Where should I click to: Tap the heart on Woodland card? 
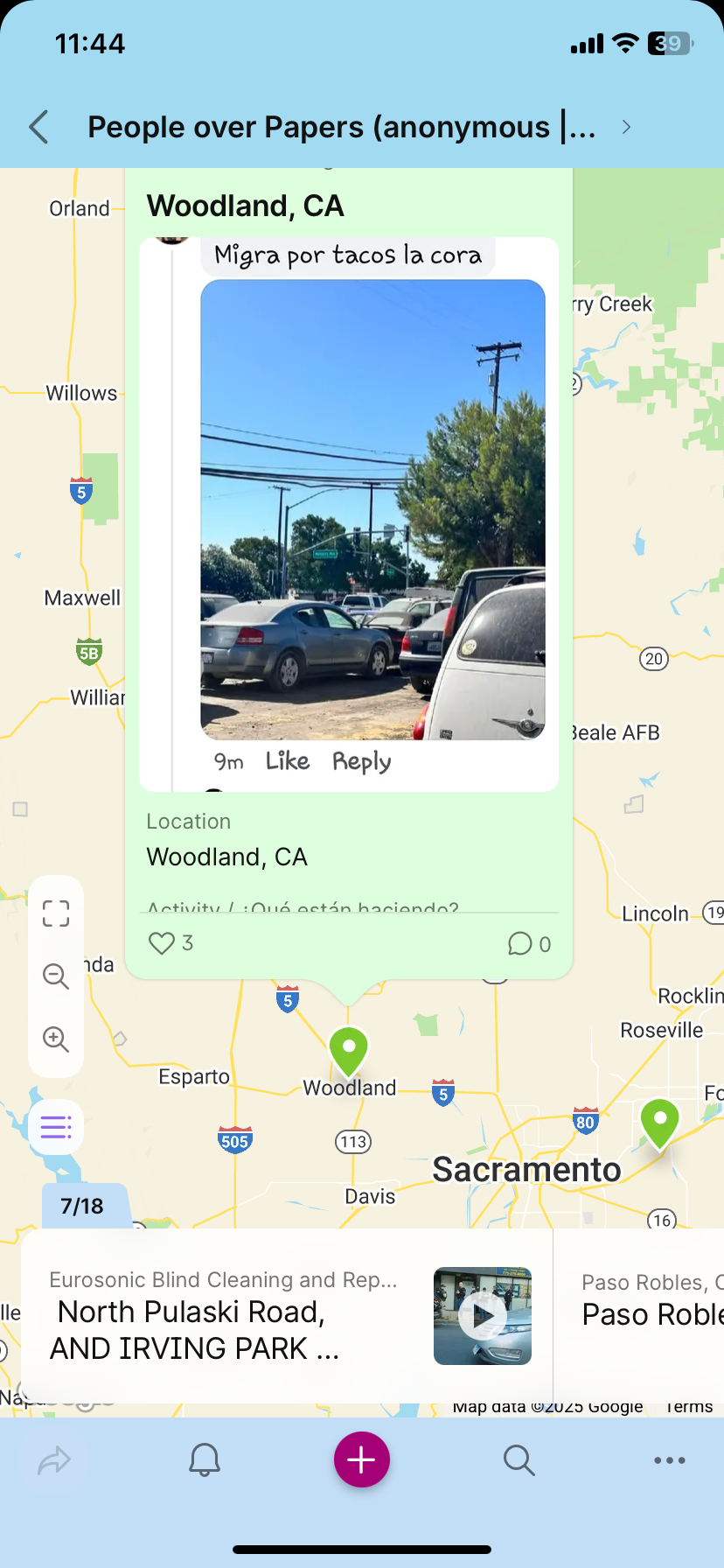[x=162, y=943]
